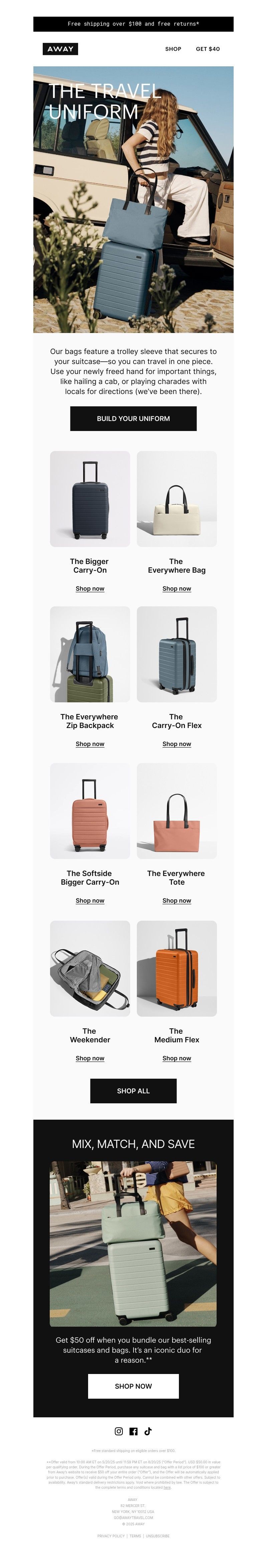Open The Bigger Carry-On product image
Image resolution: width=267 pixels, height=1568 pixels.
click(89, 499)
